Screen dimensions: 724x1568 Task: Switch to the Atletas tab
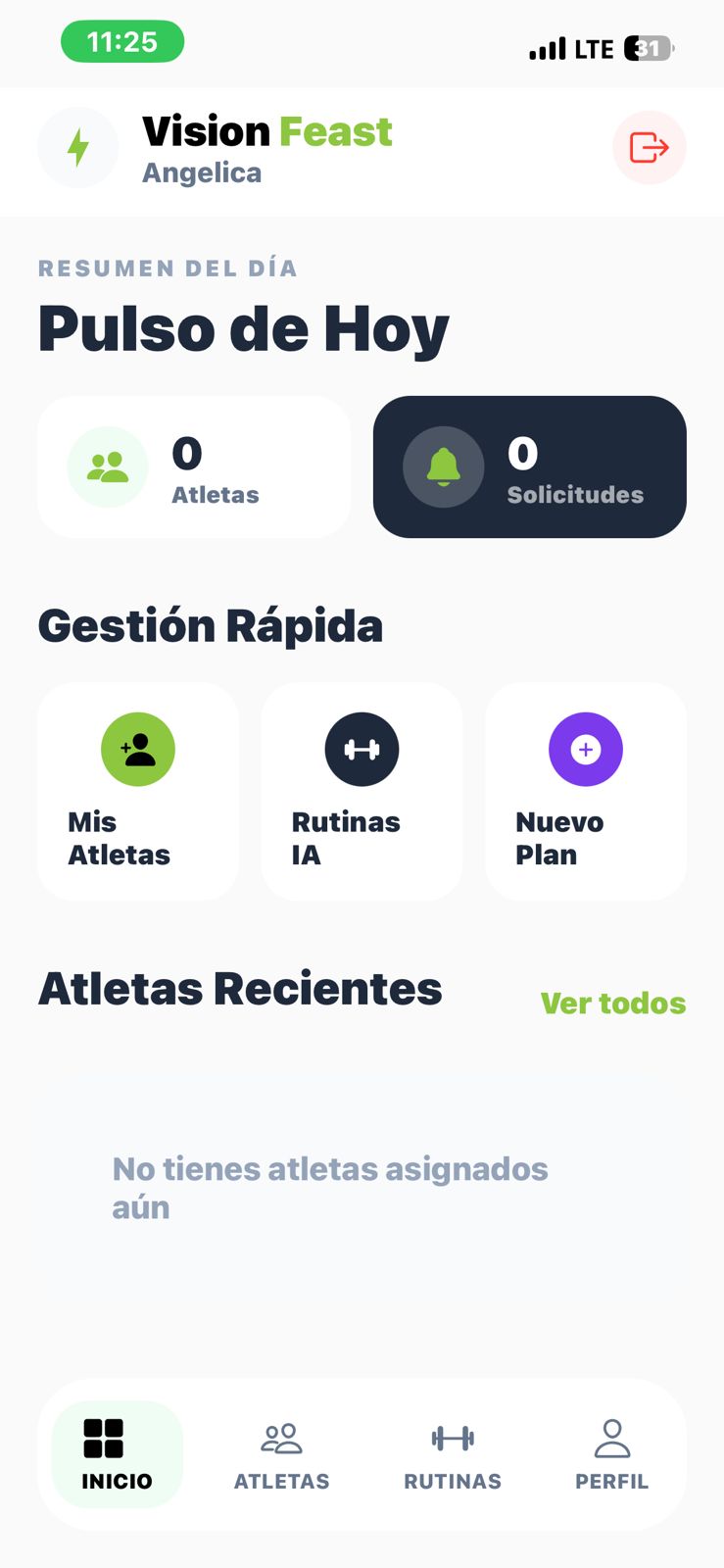[x=281, y=1454]
